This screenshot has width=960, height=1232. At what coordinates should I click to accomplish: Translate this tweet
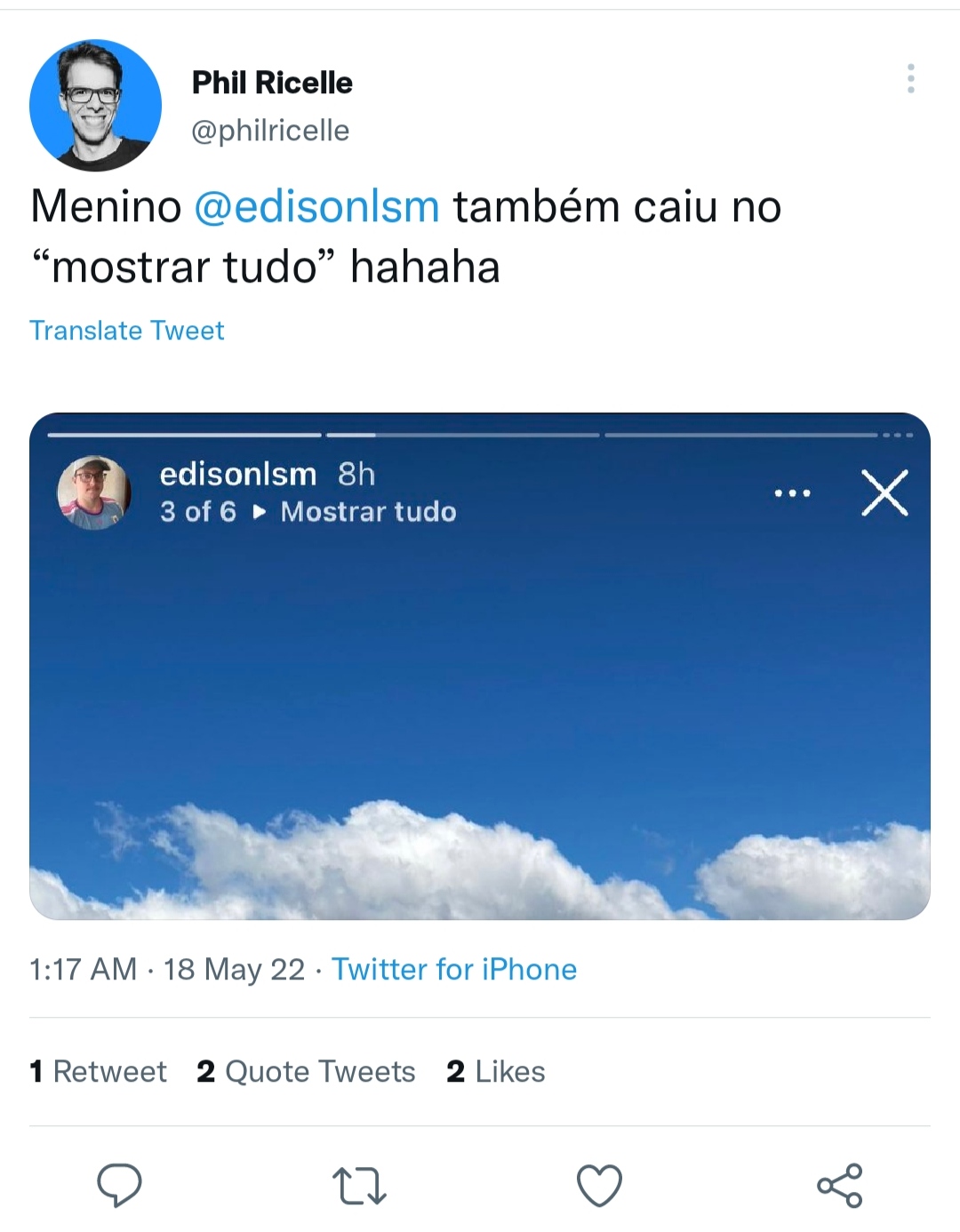pos(126,331)
